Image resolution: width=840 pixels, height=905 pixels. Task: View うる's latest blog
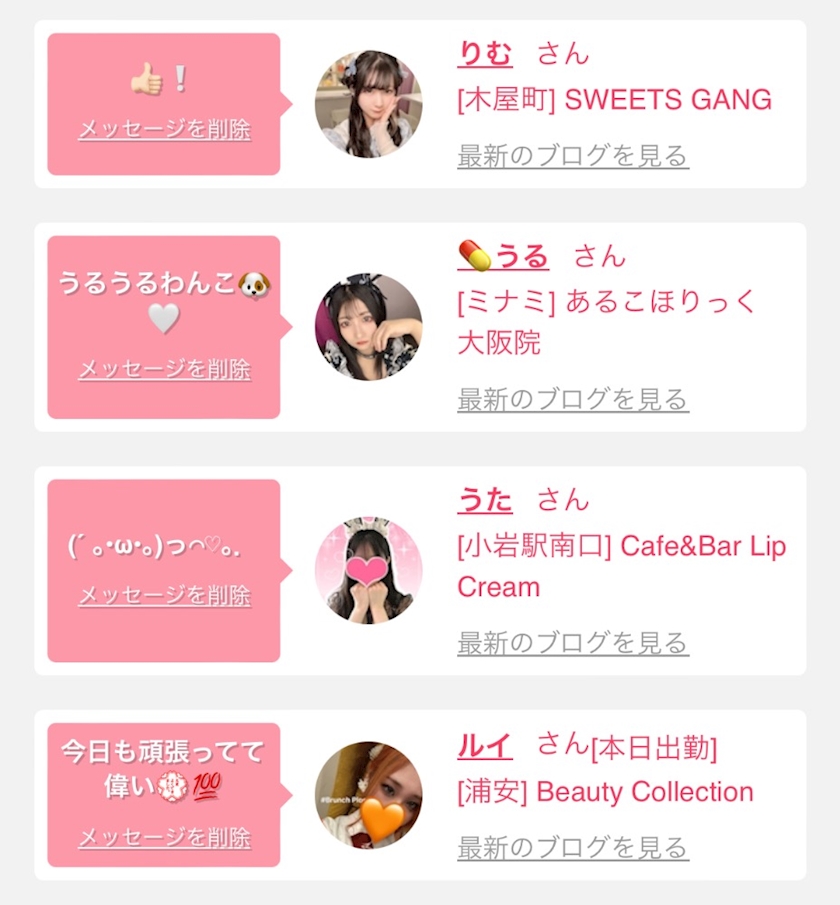[573, 399]
